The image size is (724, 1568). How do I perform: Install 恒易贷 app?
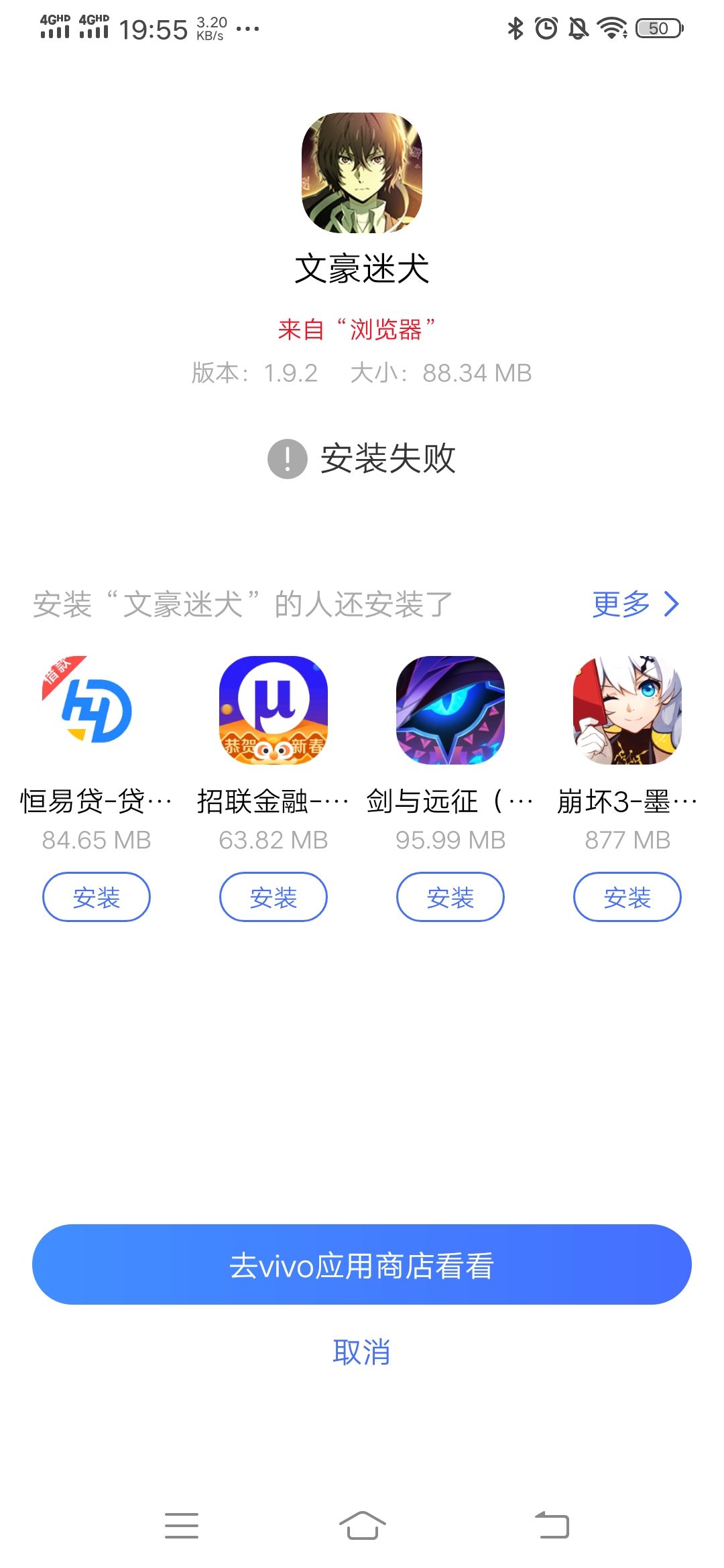(97, 897)
